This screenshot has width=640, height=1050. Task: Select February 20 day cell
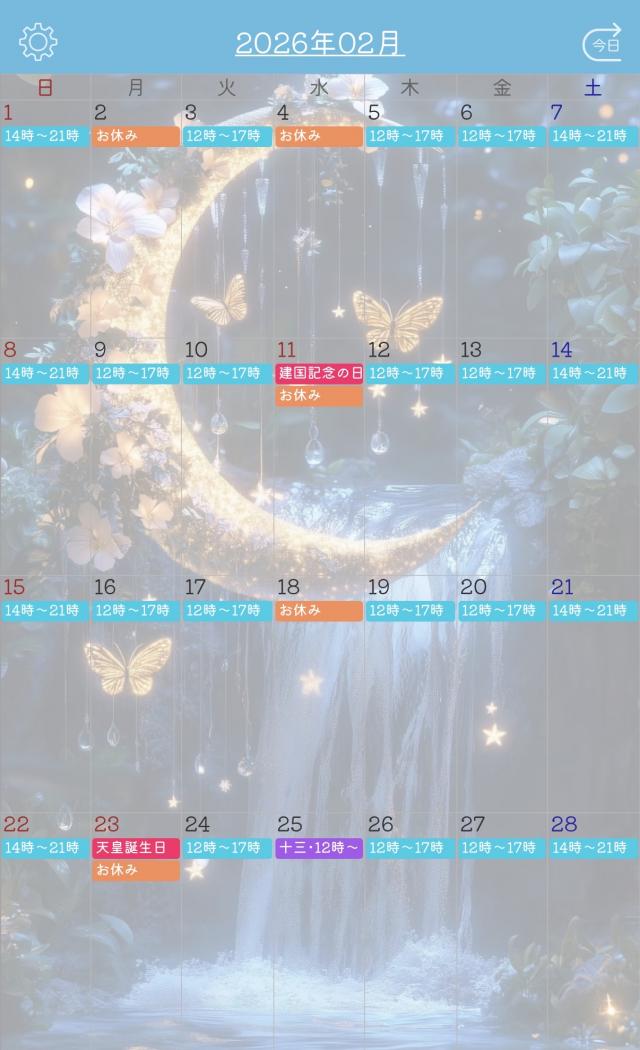(x=502, y=680)
